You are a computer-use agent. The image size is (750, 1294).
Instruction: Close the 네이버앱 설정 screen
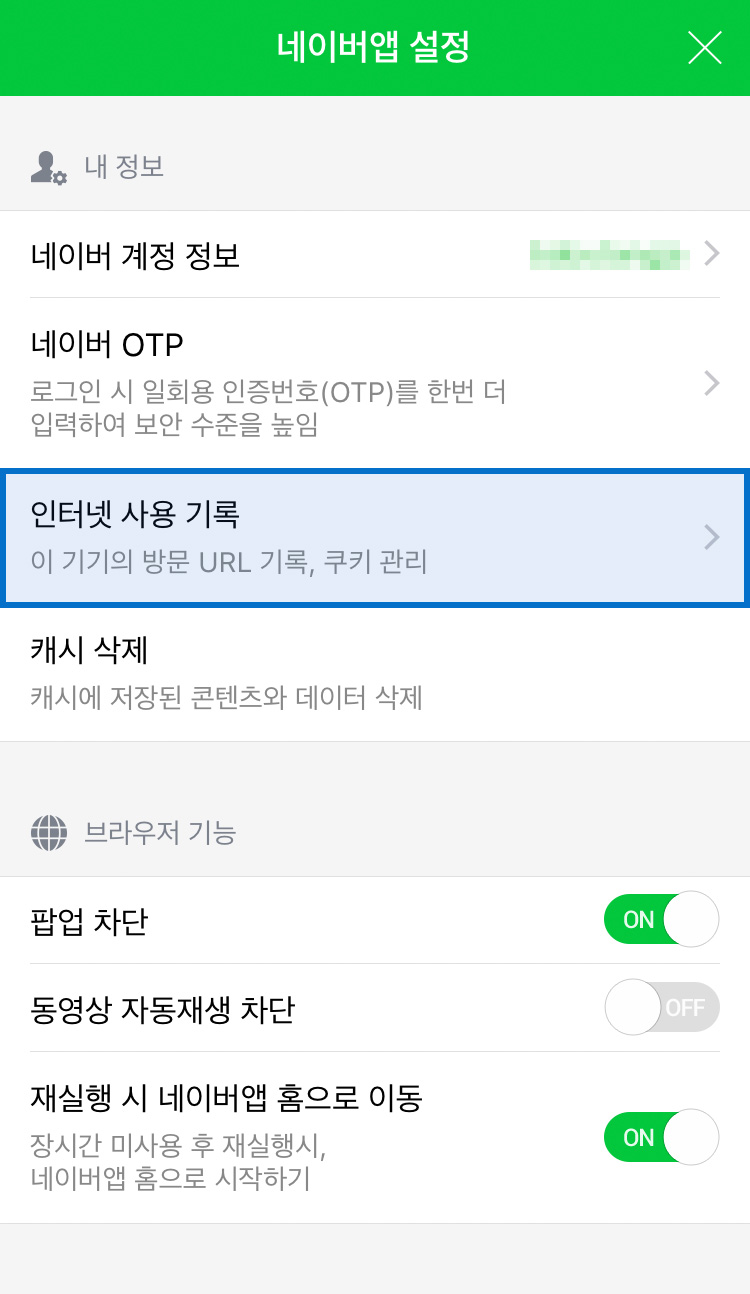[704, 47]
